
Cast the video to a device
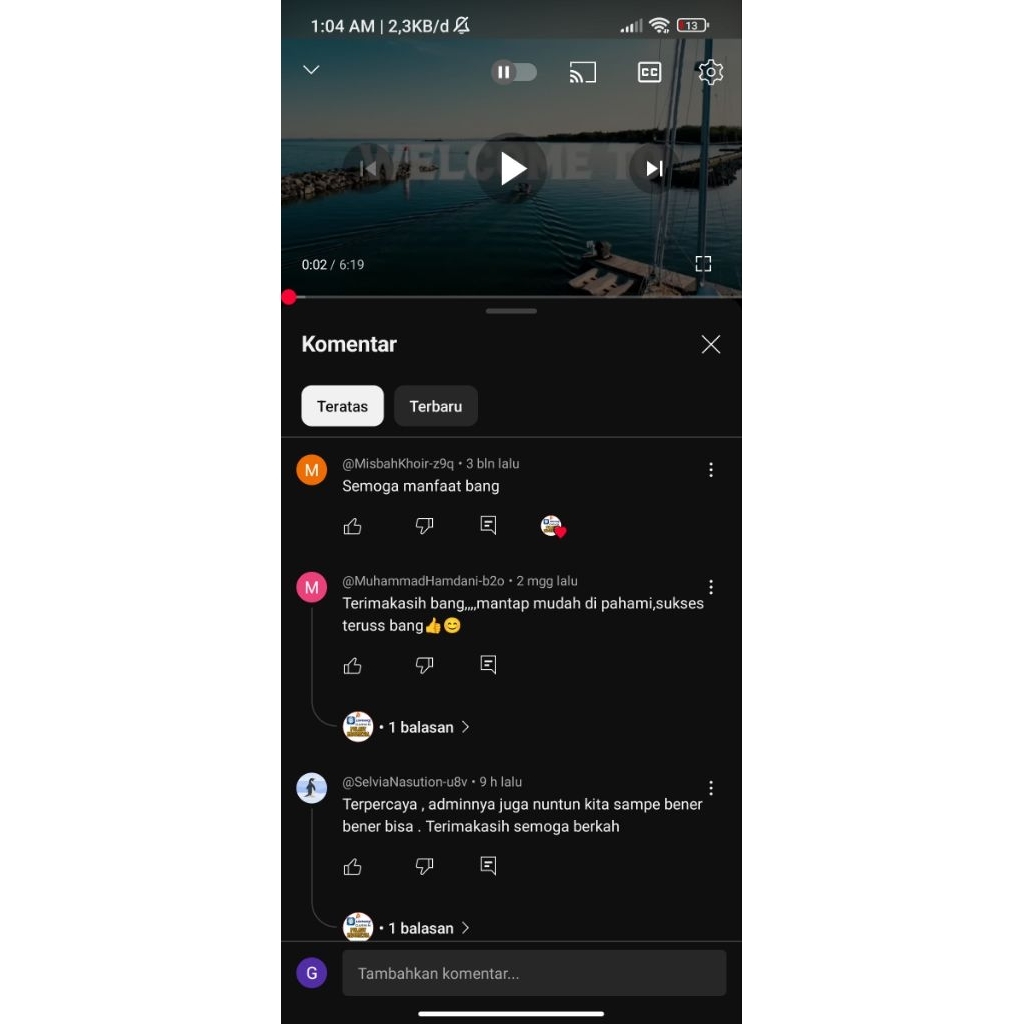click(x=582, y=72)
